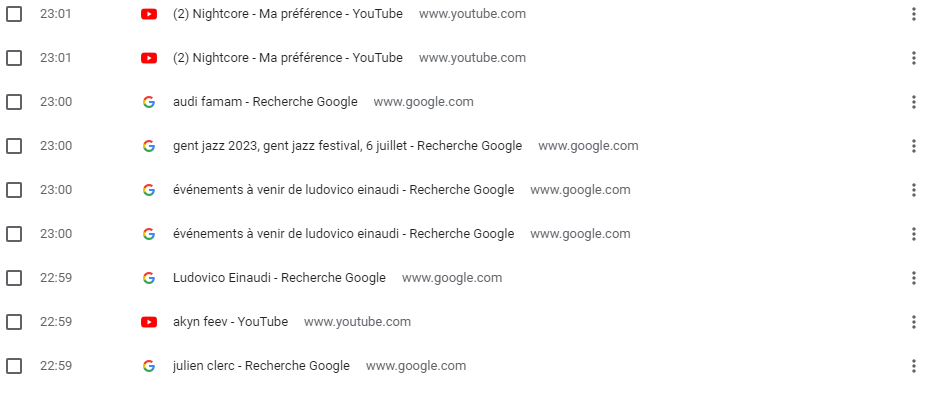The height and width of the screenshot is (394, 930).
Task: Open more options for akyn feev entry
Action: point(913,322)
